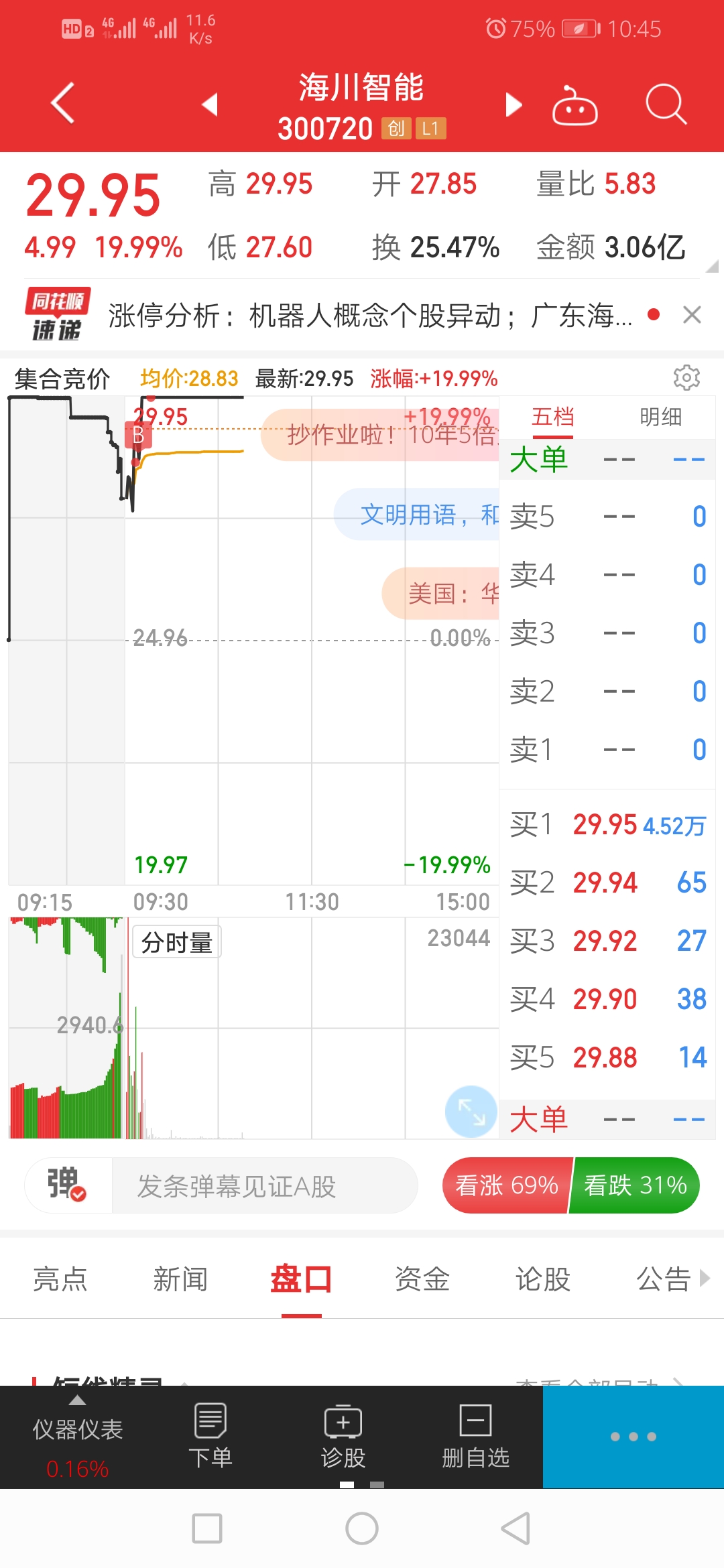
Task: Go back using the top-left arrow
Action: pyautogui.click(x=63, y=104)
